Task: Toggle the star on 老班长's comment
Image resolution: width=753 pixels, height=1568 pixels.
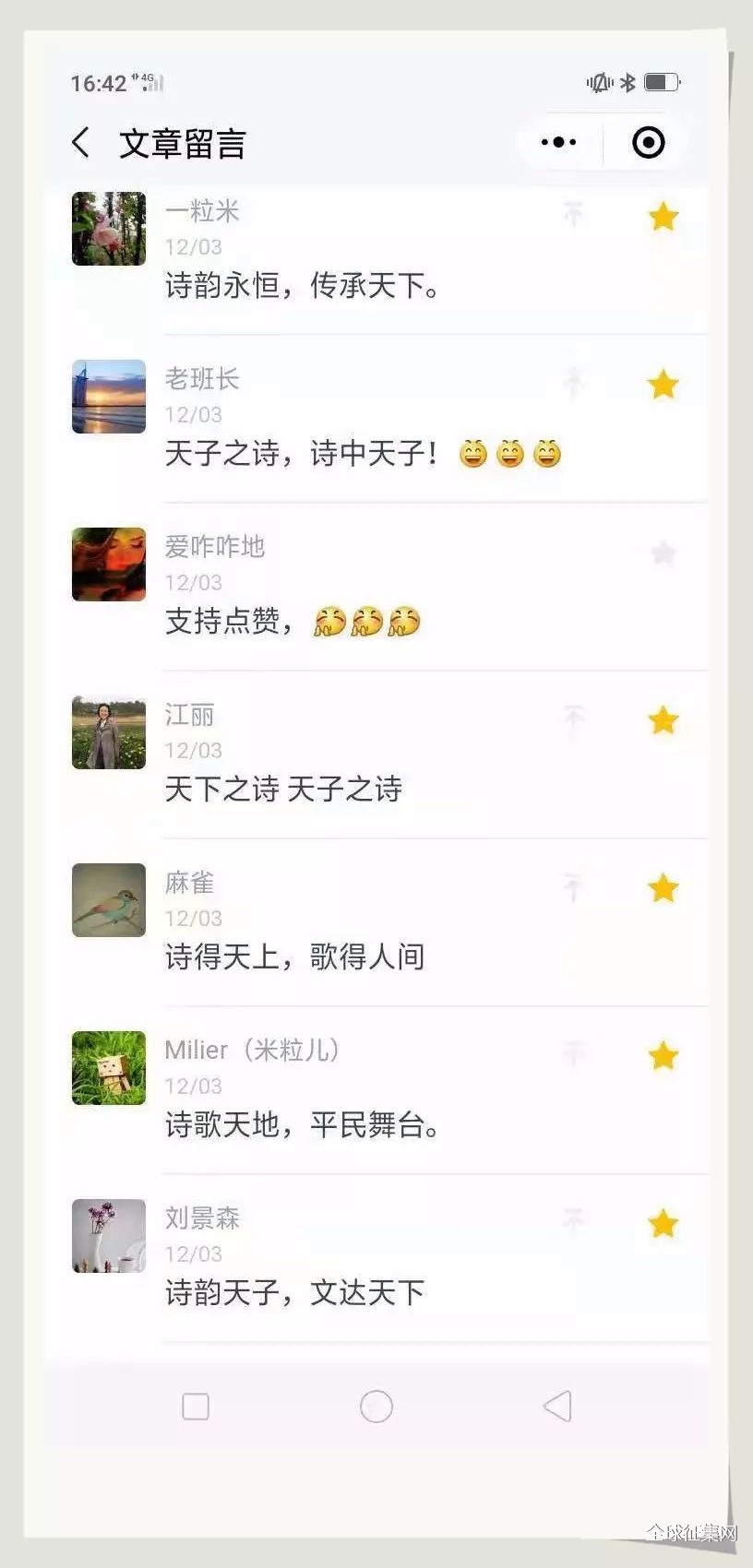Action: 663,385
